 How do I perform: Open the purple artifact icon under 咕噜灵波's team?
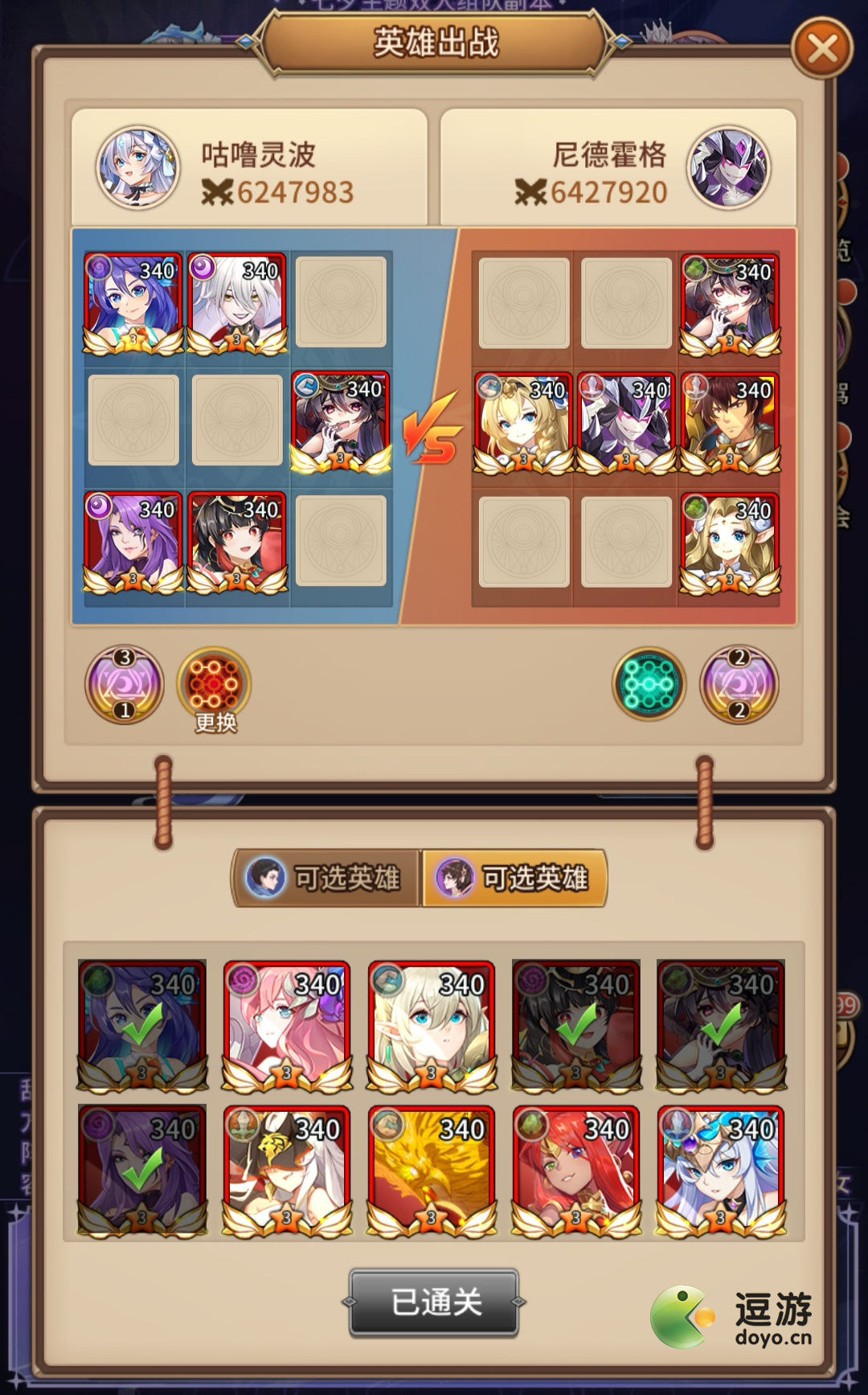[124, 684]
